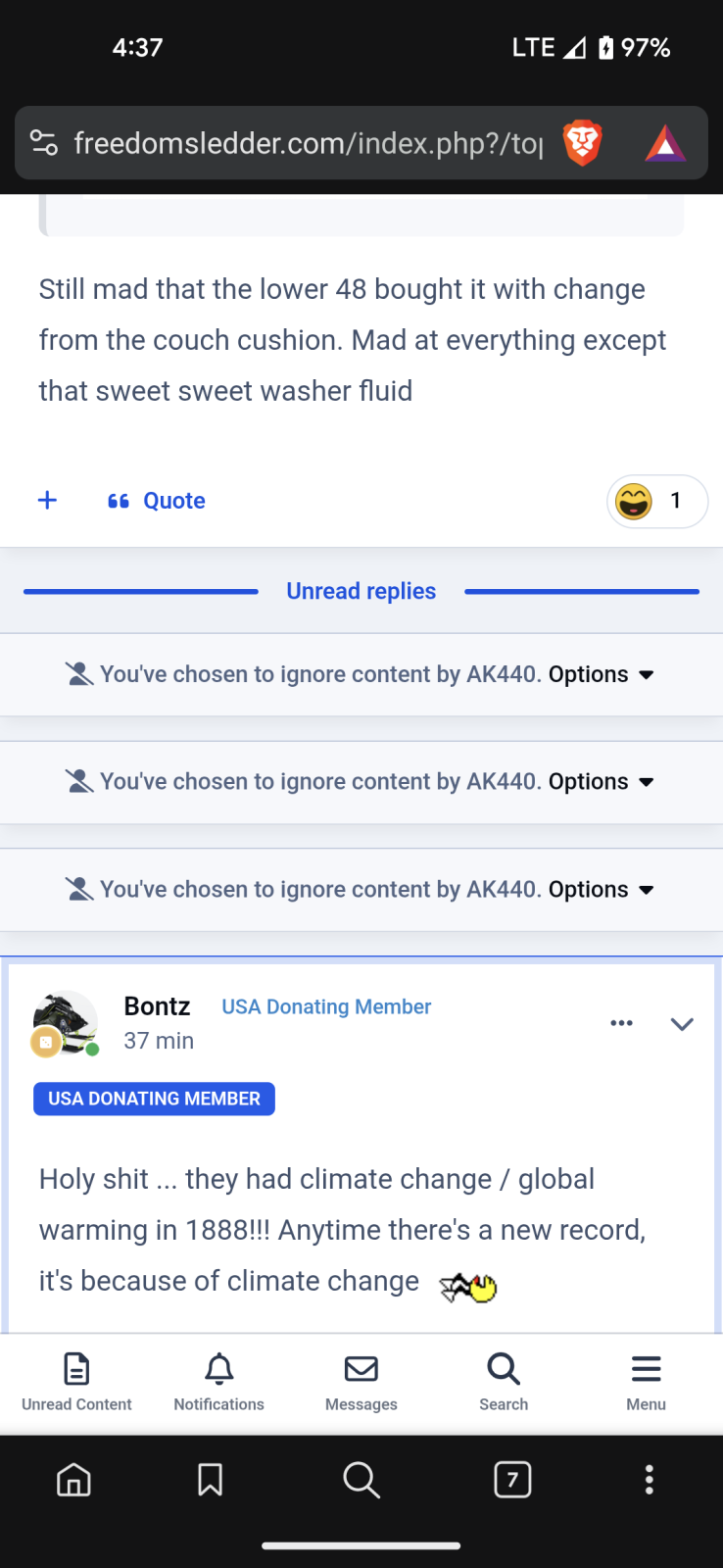Open Bontz's profile by username
Image resolution: width=723 pixels, height=1568 pixels.
click(157, 1006)
